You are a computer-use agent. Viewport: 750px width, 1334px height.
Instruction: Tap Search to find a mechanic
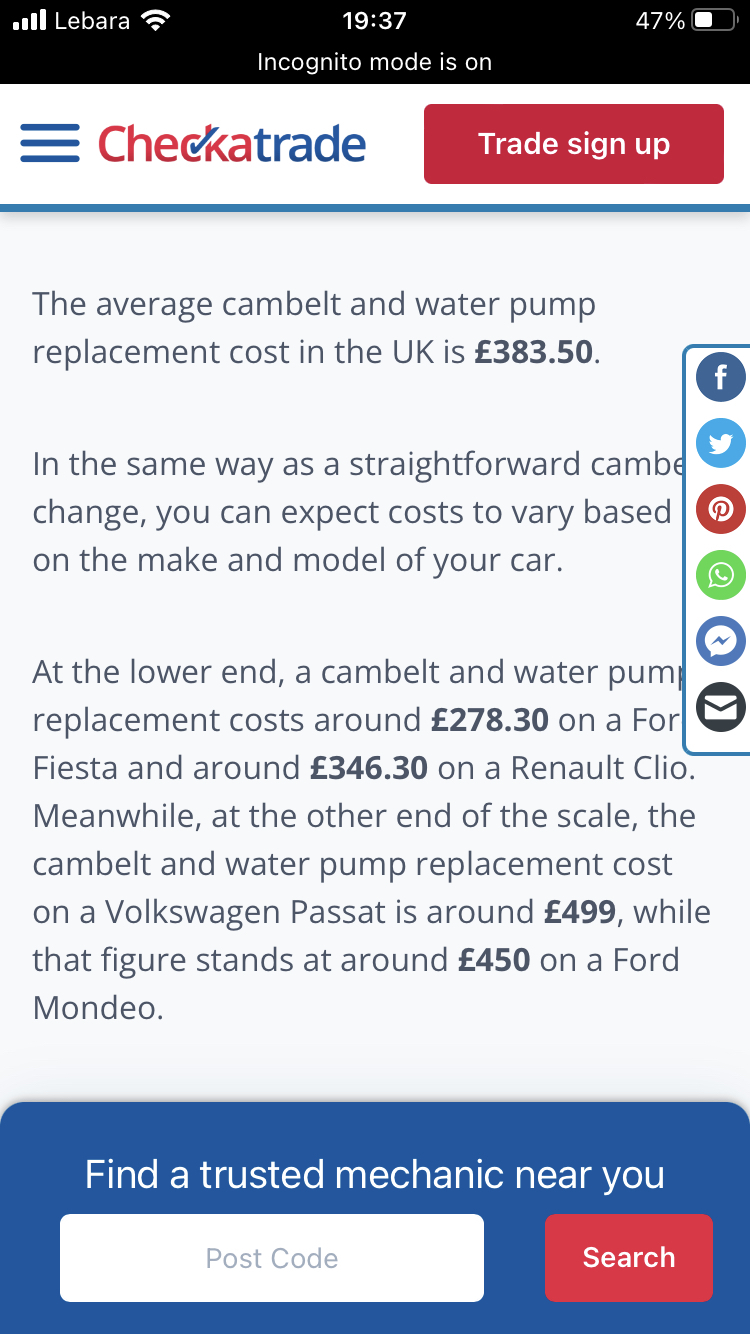click(x=629, y=1258)
